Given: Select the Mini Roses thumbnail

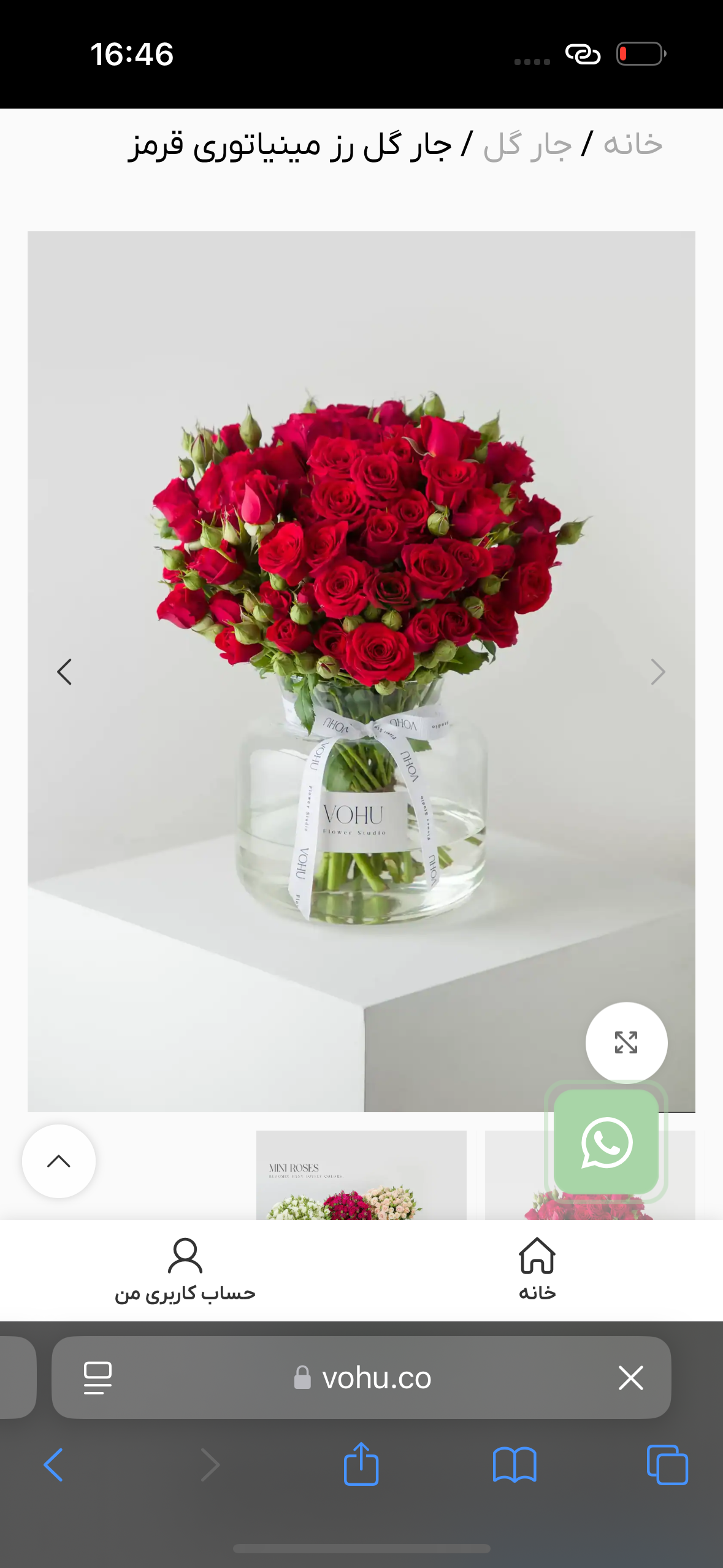Looking at the screenshot, I should click(x=361, y=1176).
